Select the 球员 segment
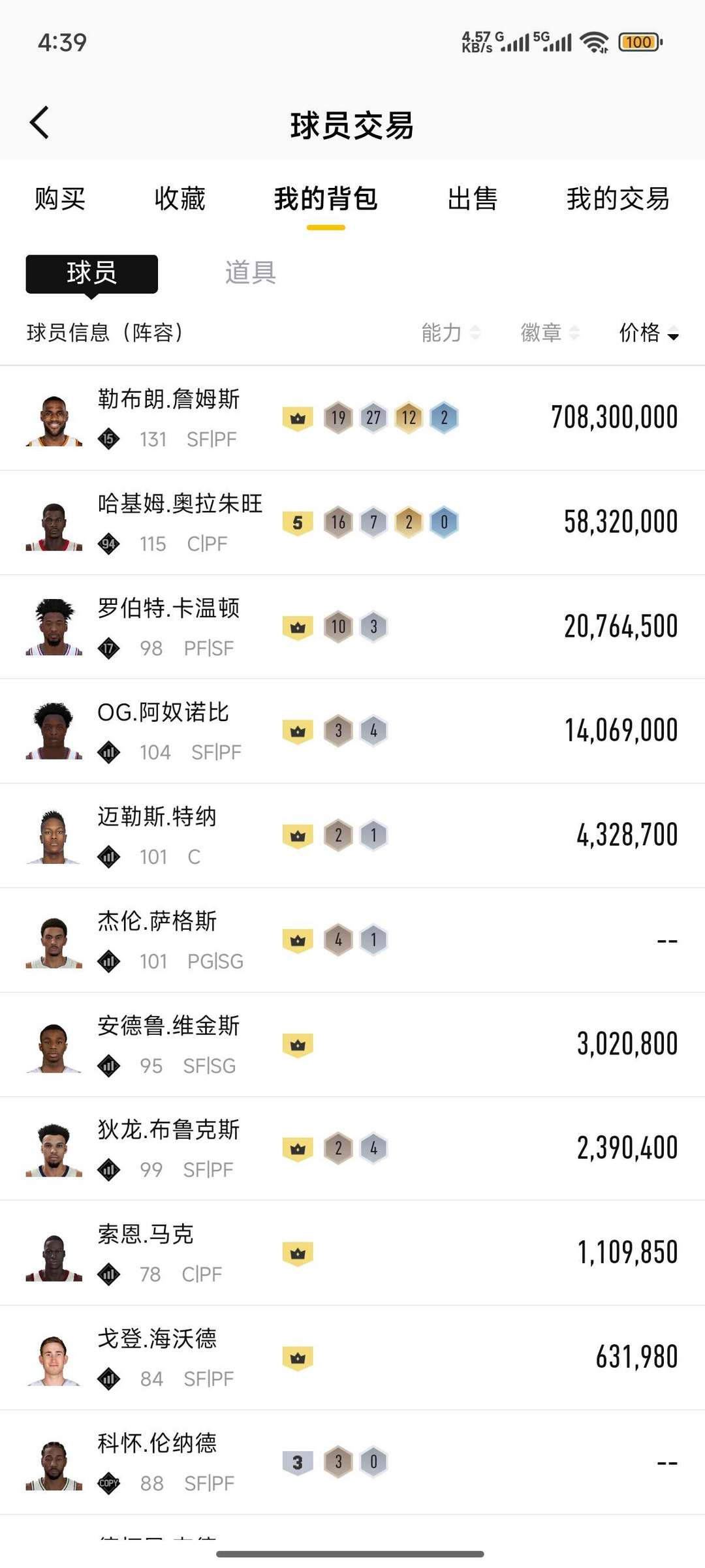Image resolution: width=705 pixels, height=1568 pixels. coord(92,273)
